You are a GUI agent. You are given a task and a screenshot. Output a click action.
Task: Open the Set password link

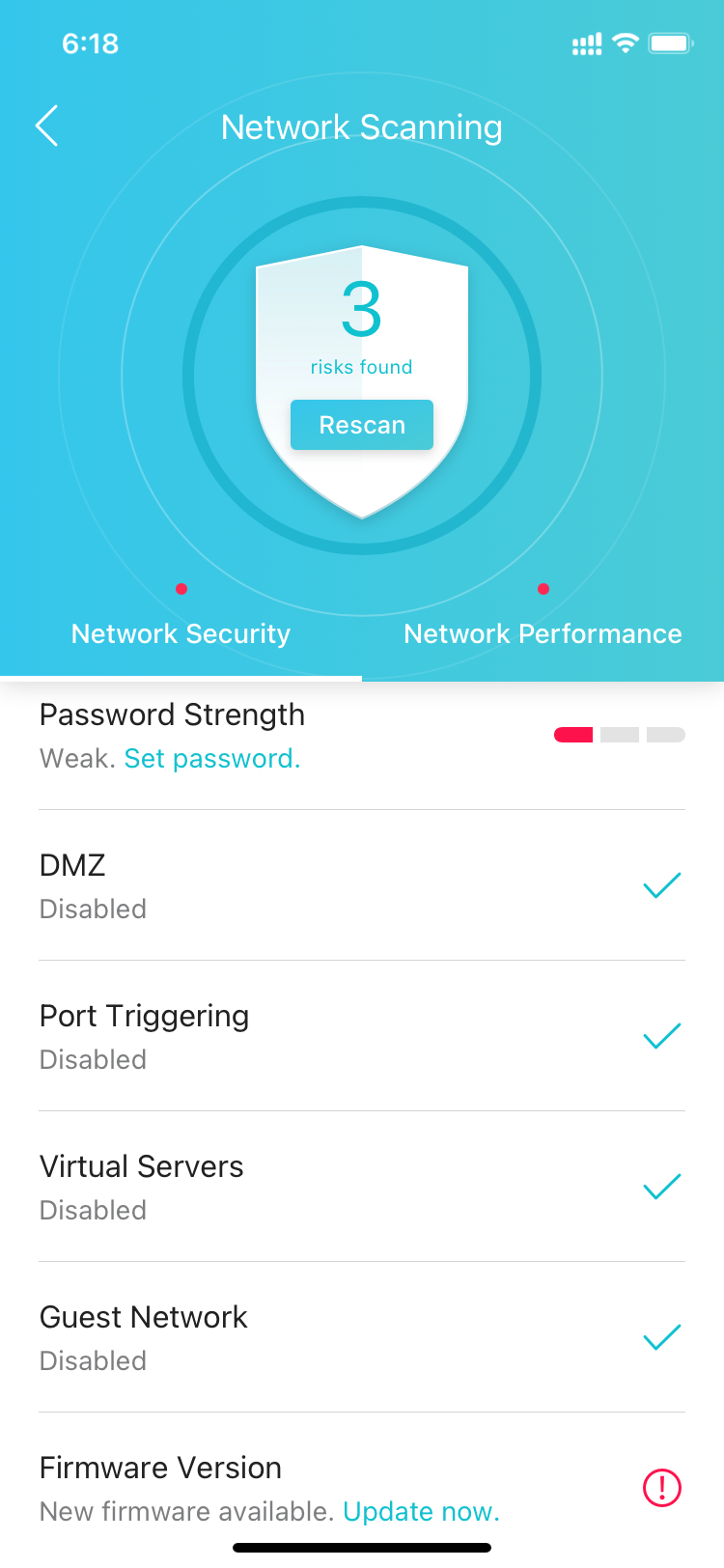click(212, 759)
